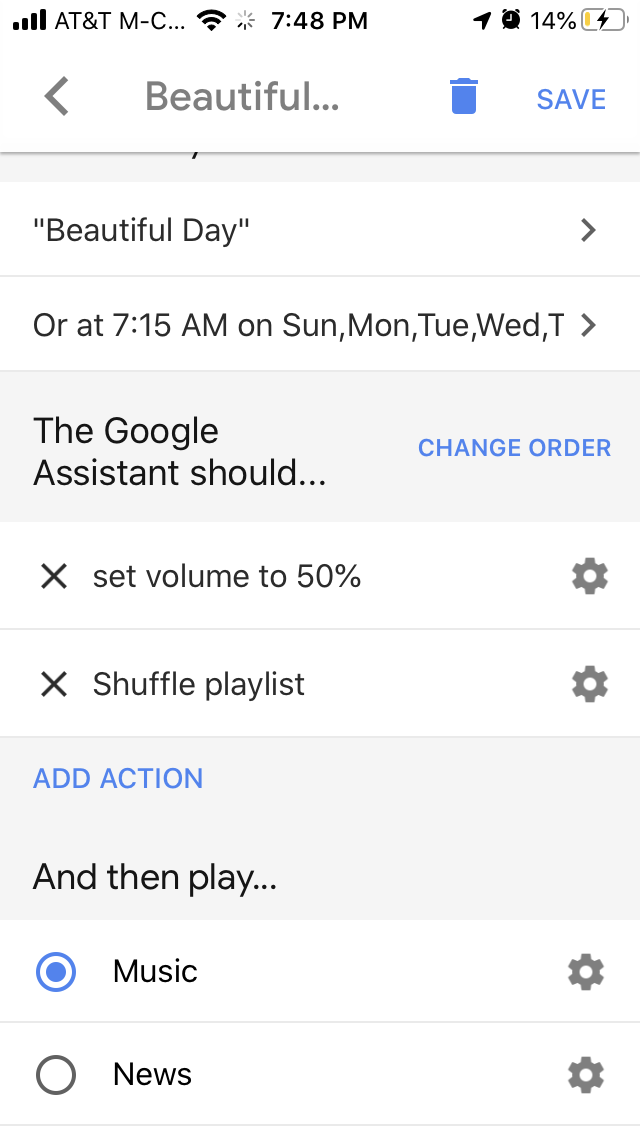Select the Music radio option
The image size is (640, 1136).
(x=56, y=972)
